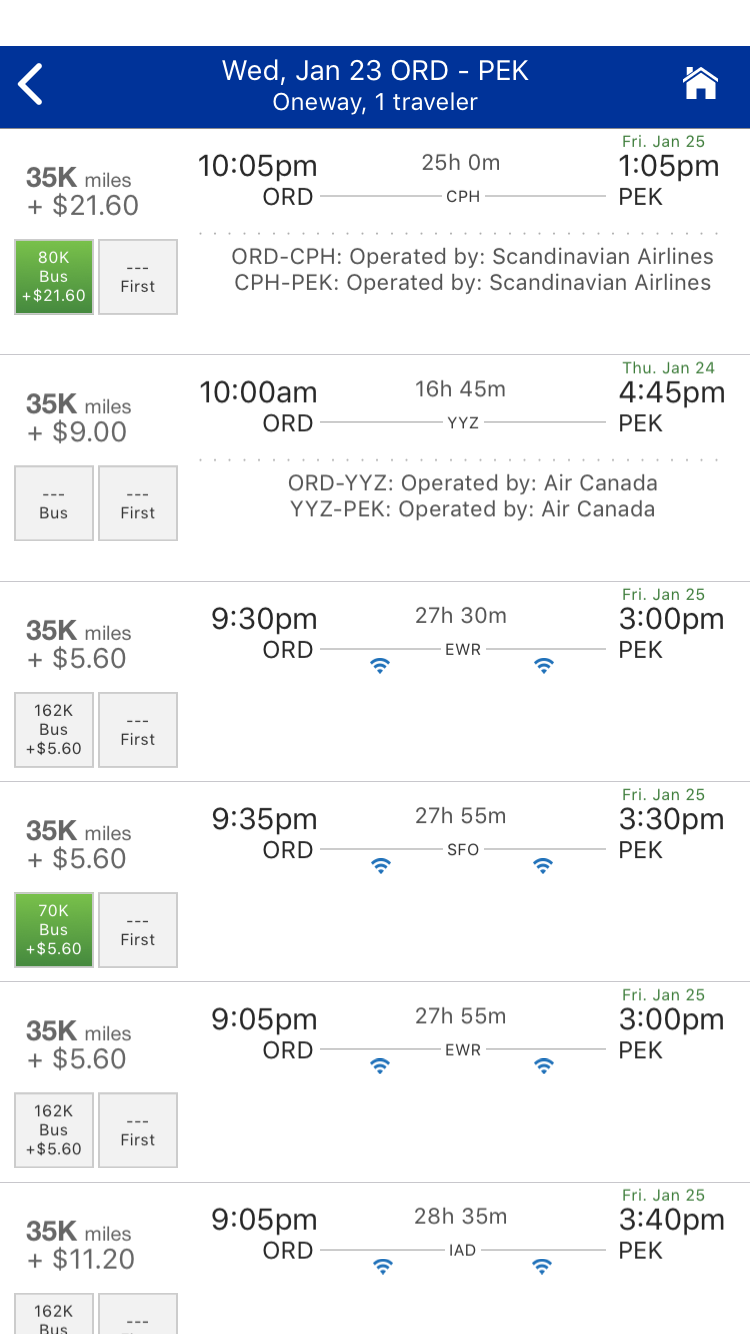Go back using the header arrow
750x1334 pixels.
click(32, 84)
